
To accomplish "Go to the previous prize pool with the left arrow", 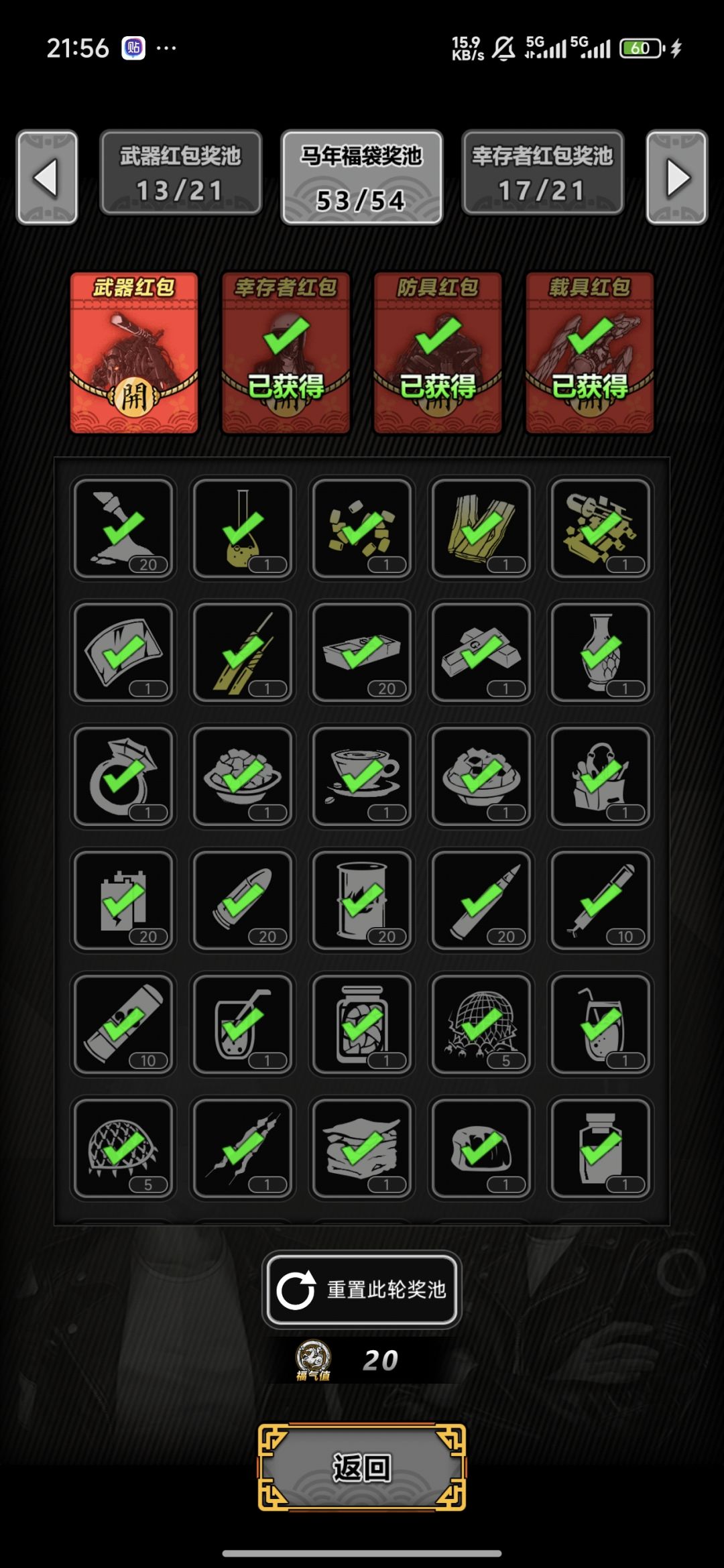I will [47, 178].
